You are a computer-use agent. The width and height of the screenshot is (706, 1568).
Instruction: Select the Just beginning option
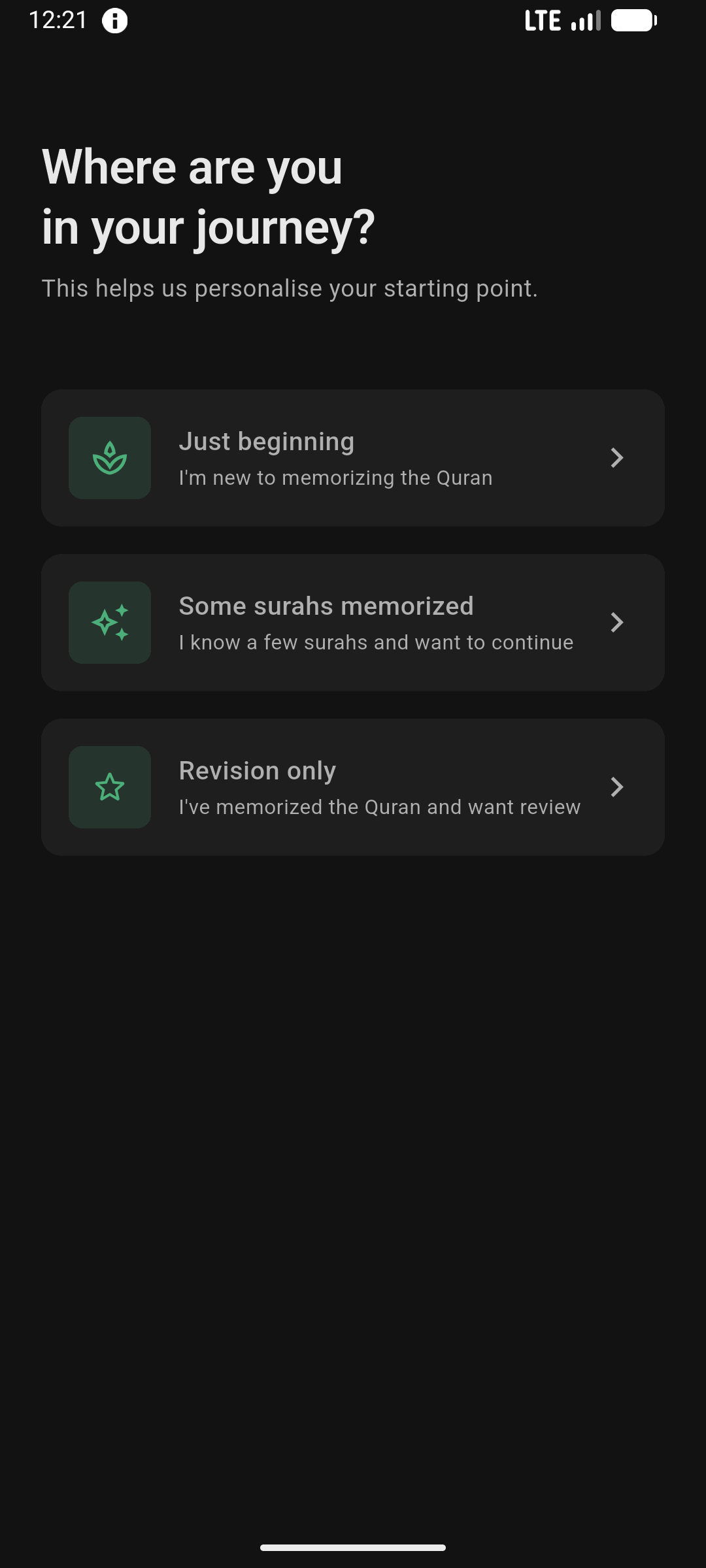353,458
